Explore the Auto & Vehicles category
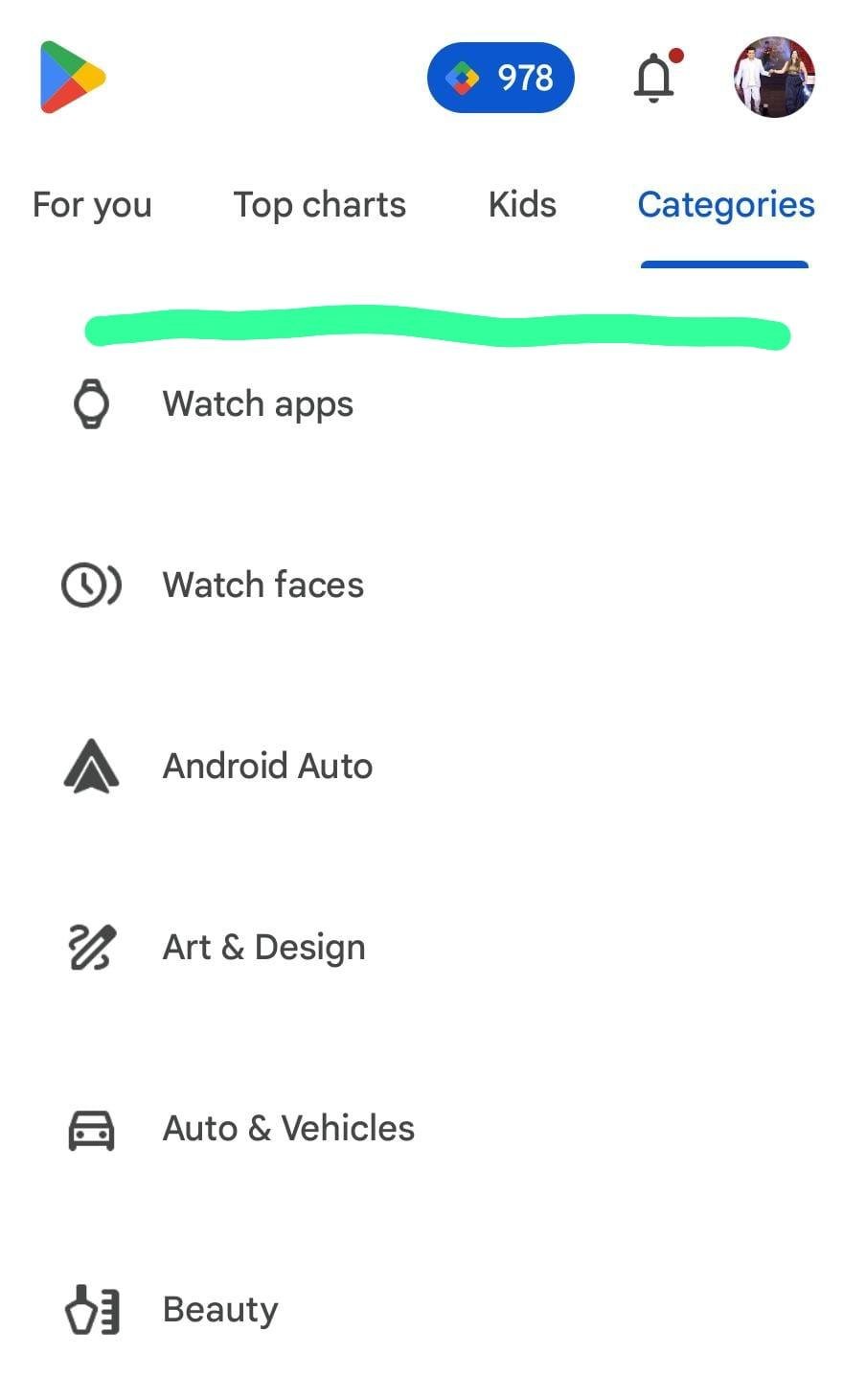The image size is (866, 1400). coord(287,1128)
